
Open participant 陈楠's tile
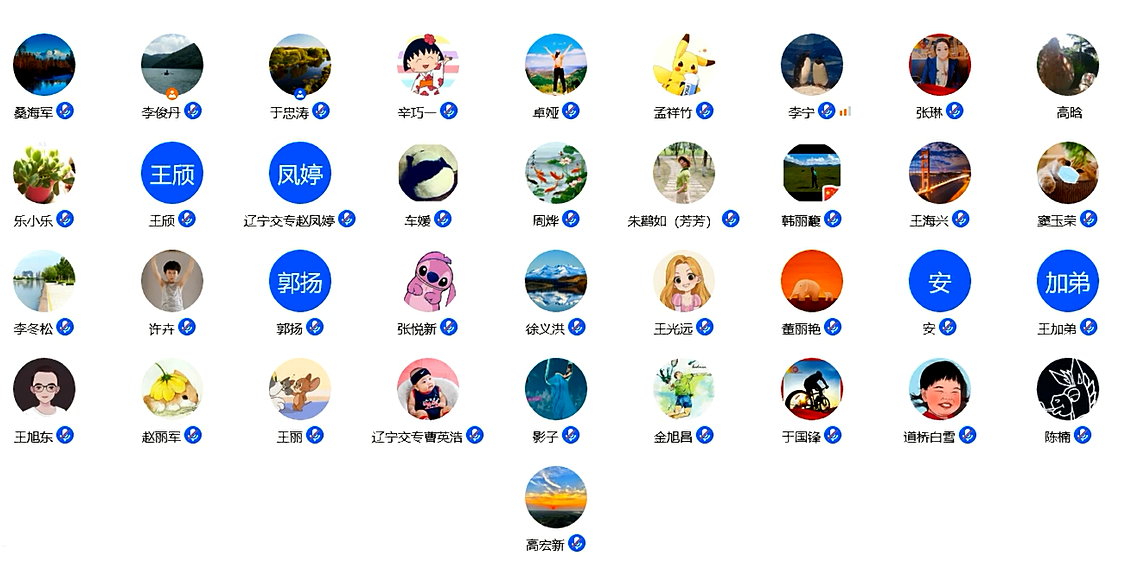(x=1068, y=389)
